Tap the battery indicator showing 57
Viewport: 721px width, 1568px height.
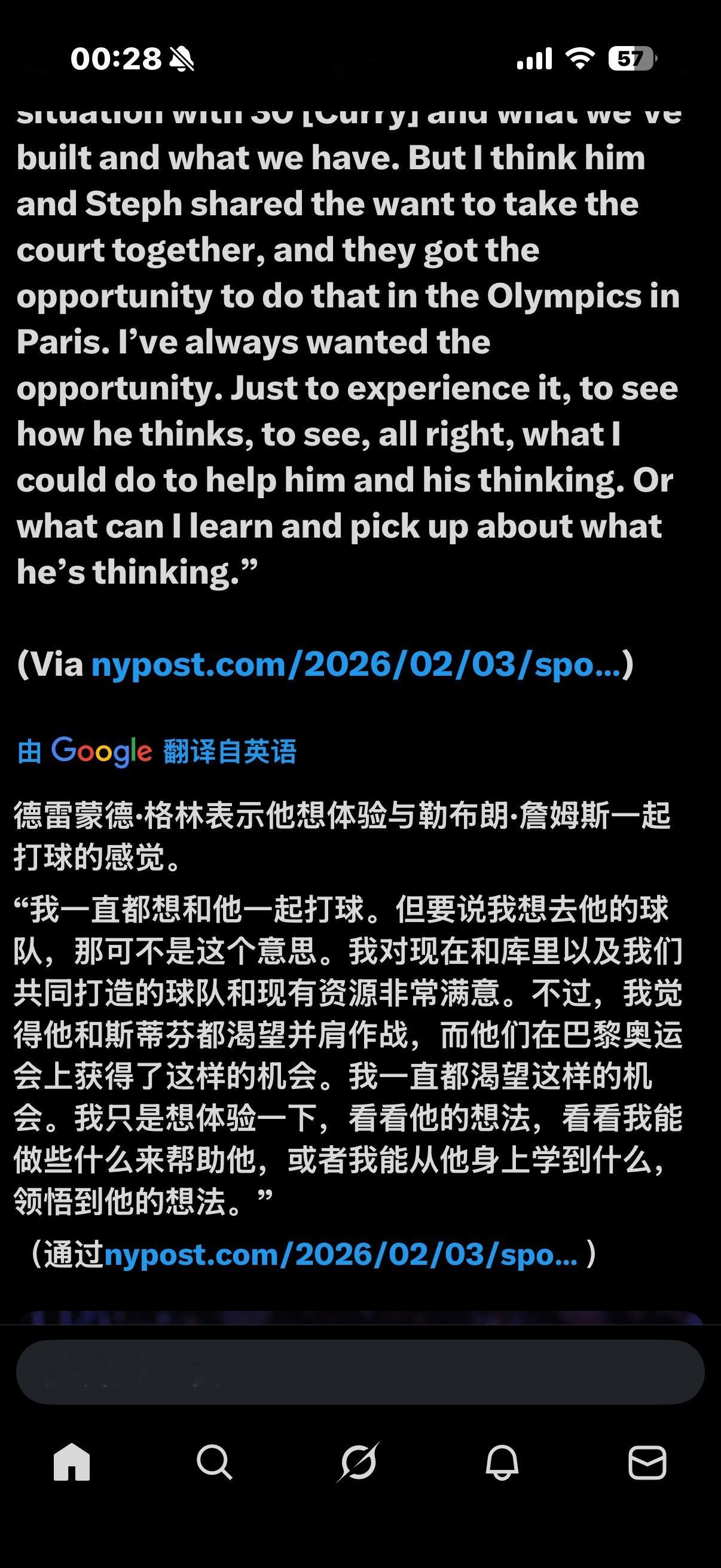pyautogui.click(x=631, y=58)
